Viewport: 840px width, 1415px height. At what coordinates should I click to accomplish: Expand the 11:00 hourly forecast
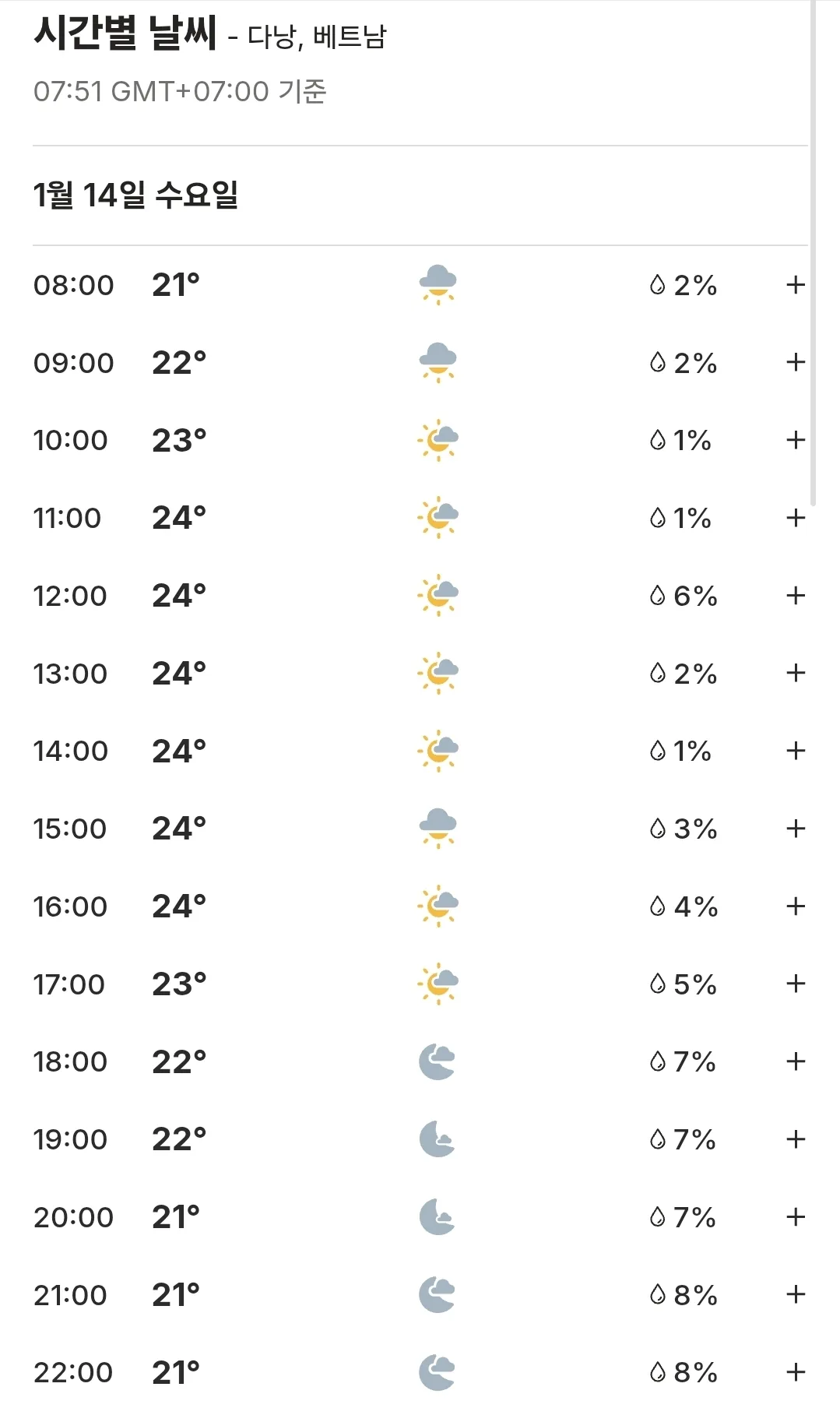795,518
